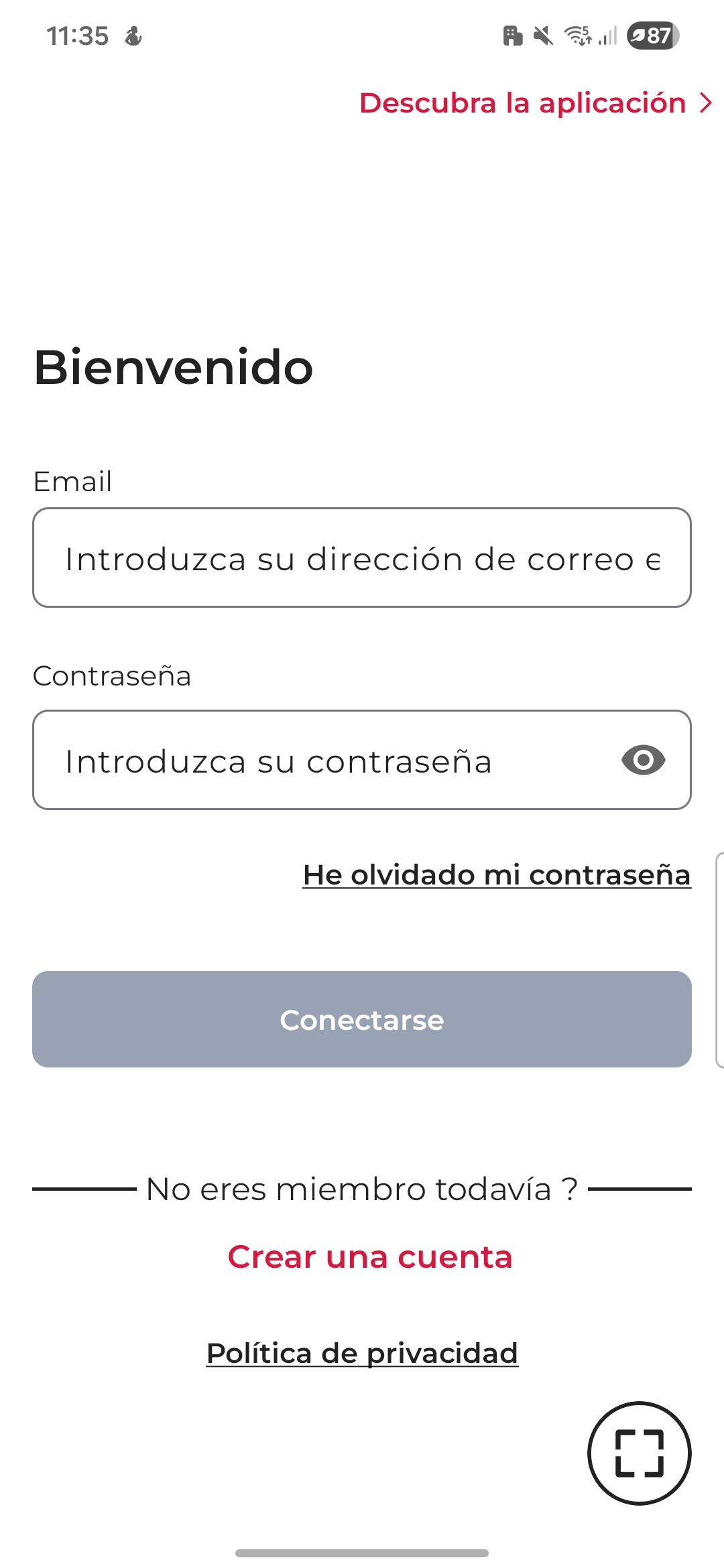Open Descubra la aplicación
The height and width of the screenshot is (1568, 724).
(x=522, y=103)
